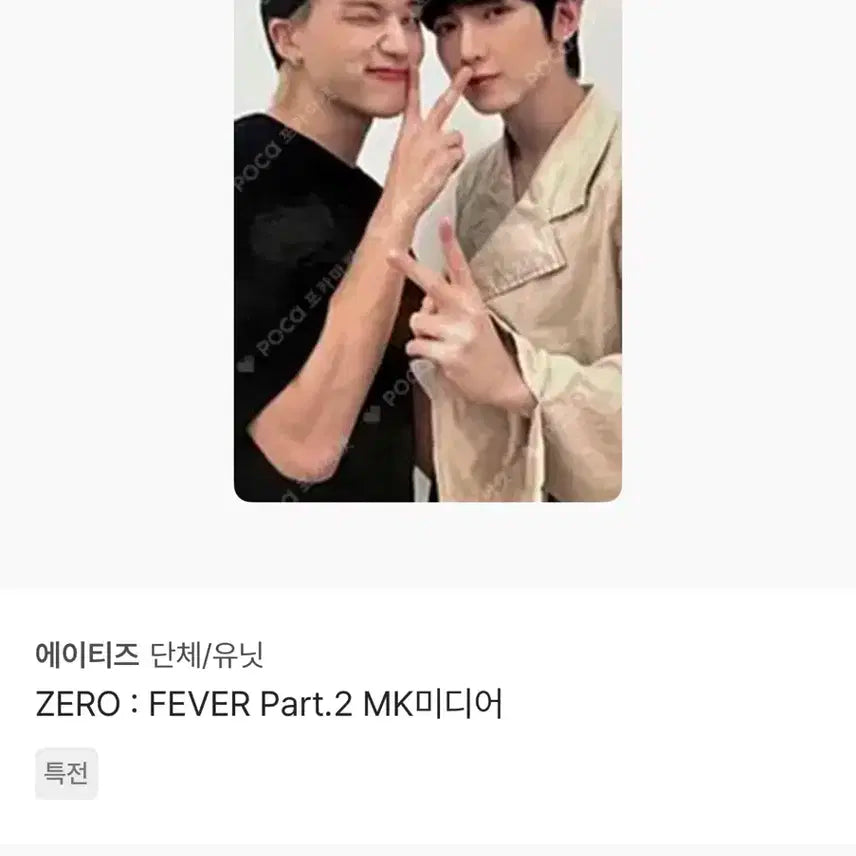Open the photocard image
Image resolution: width=856 pixels, height=856 pixels.
pos(427,250)
